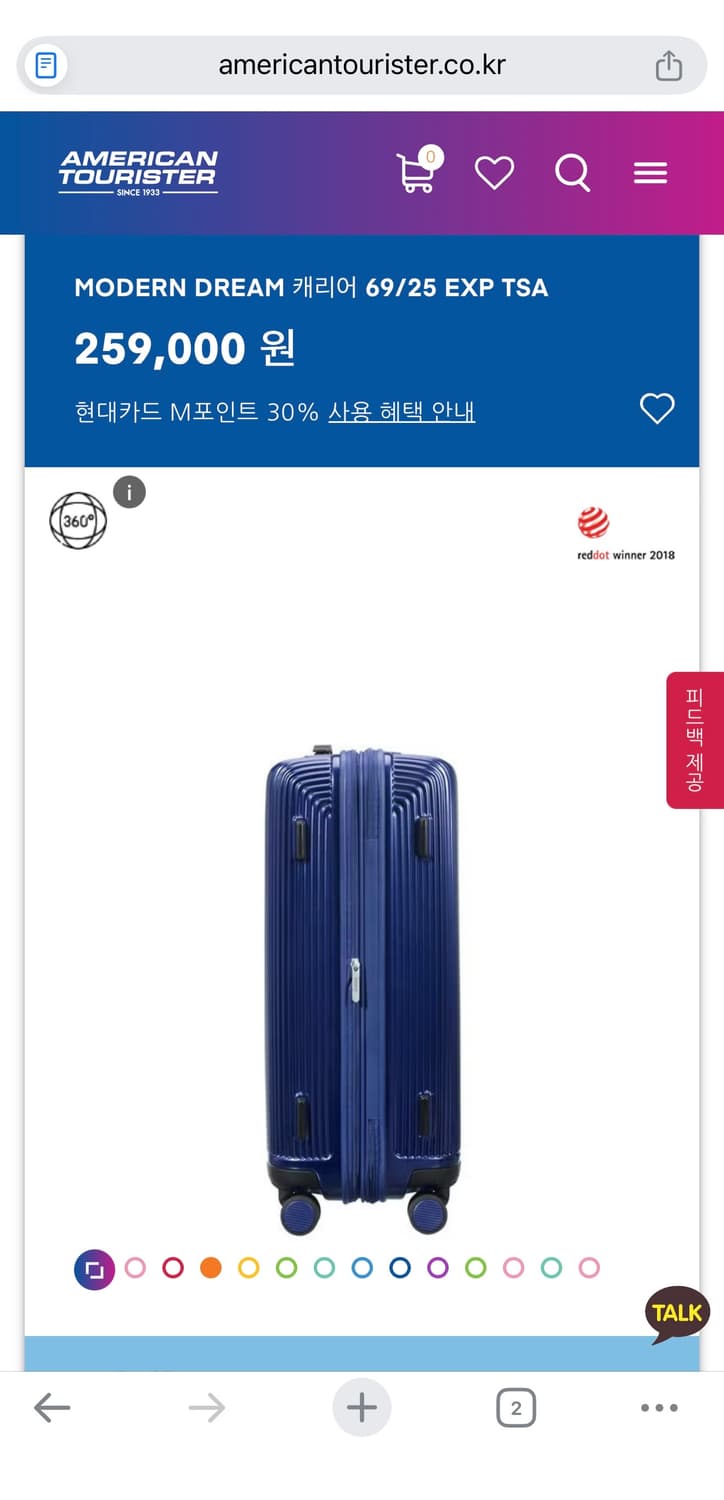Open the site search
Screen dimensions: 724x1500
point(572,172)
